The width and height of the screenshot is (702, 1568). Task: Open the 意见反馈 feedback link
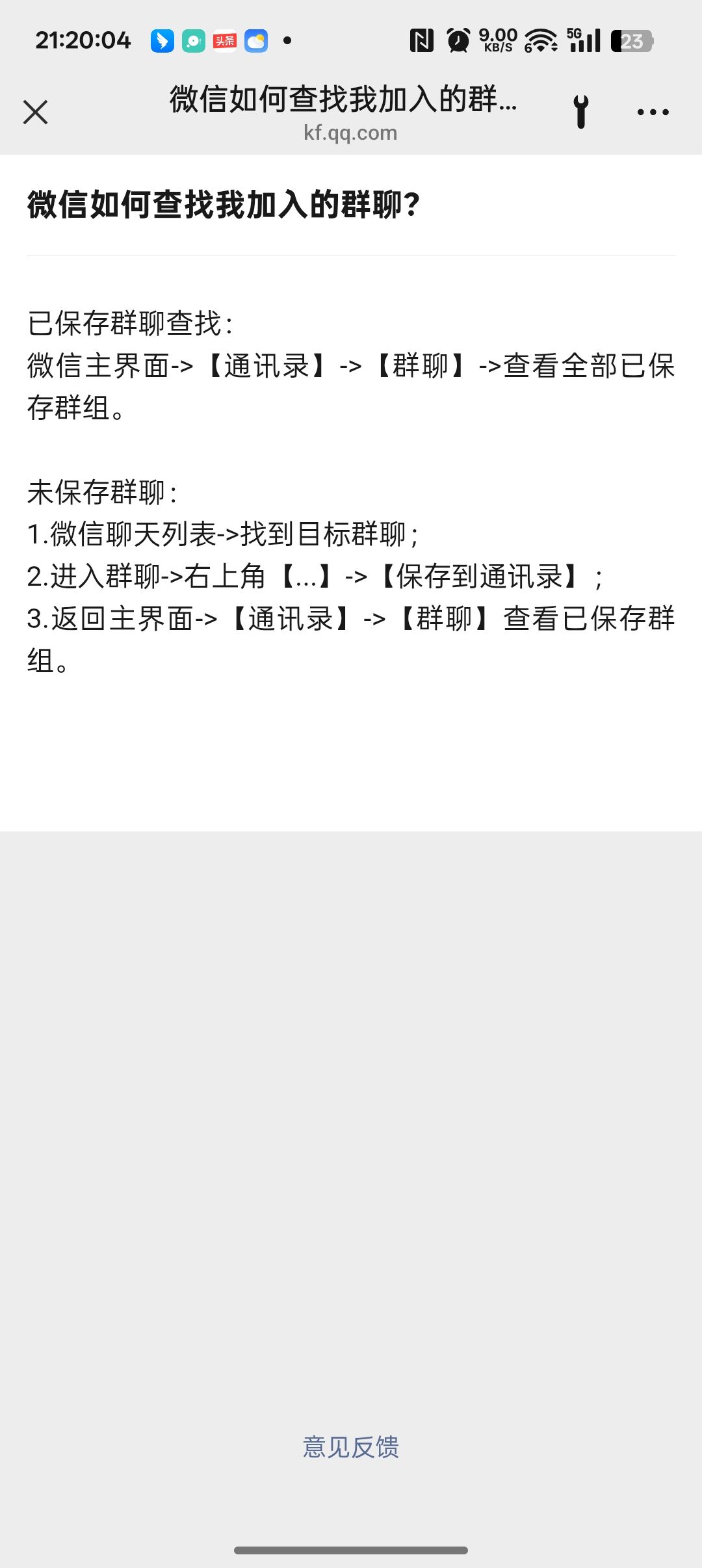click(x=350, y=1447)
